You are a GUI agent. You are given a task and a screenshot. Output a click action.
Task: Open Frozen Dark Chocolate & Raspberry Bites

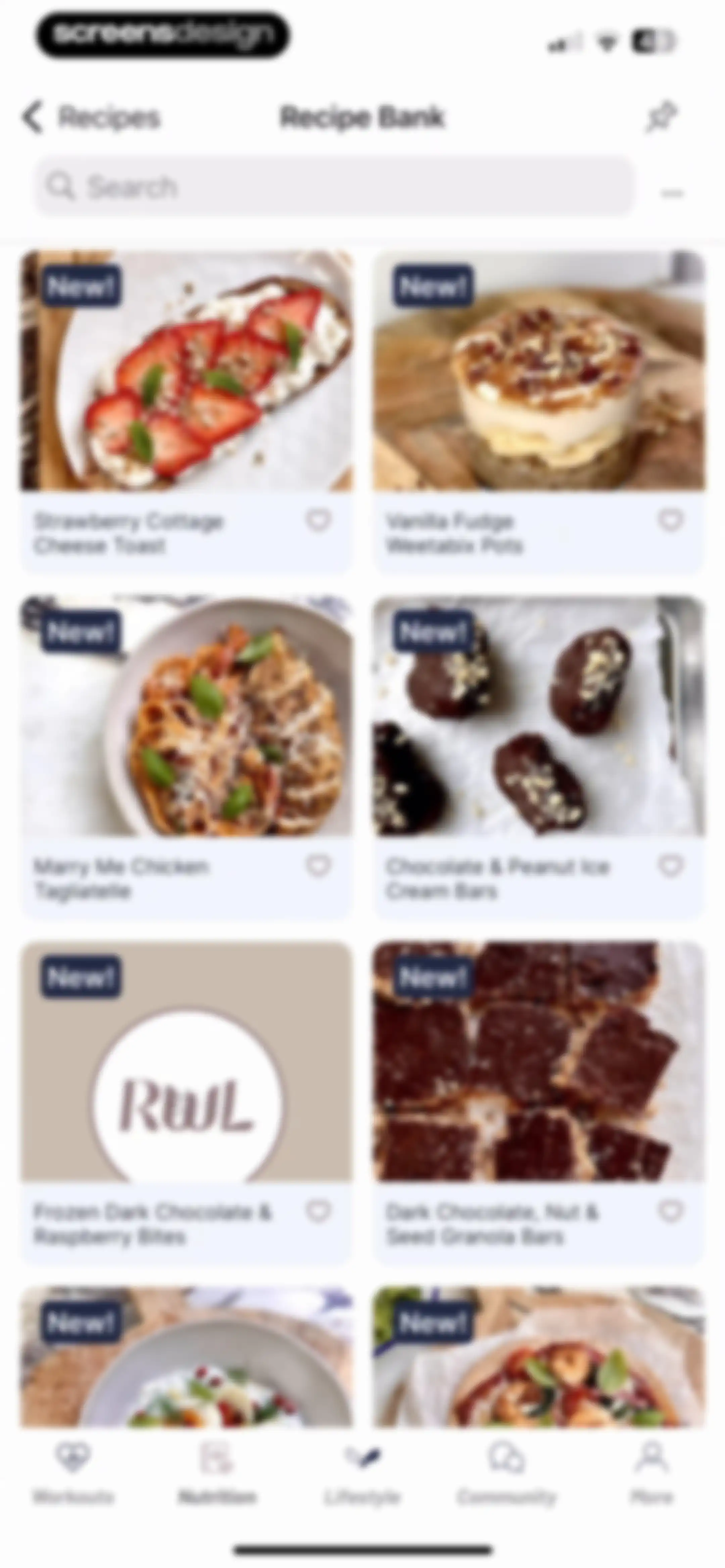[x=187, y=1102]
